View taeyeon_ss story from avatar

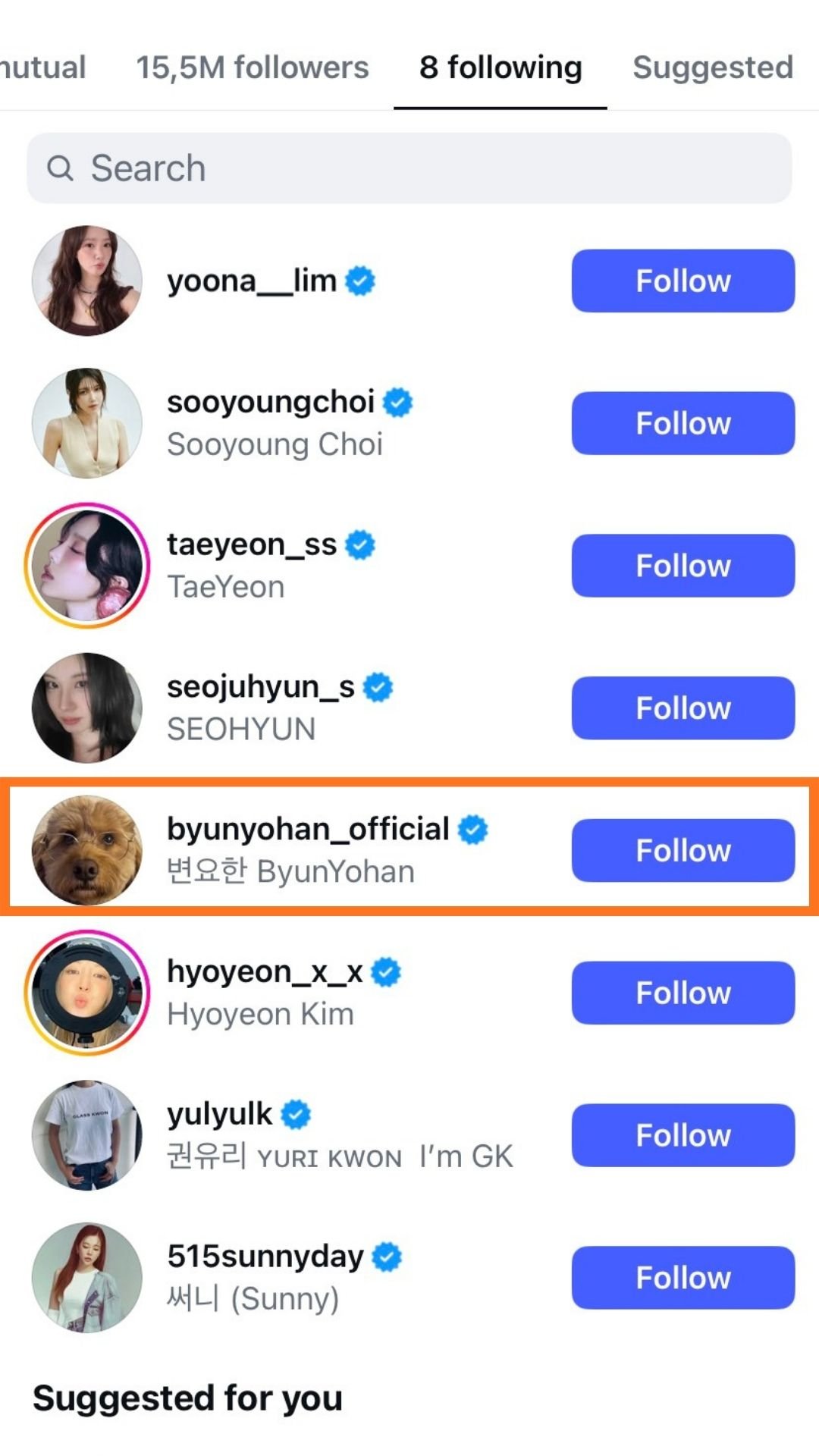(87, 566)
